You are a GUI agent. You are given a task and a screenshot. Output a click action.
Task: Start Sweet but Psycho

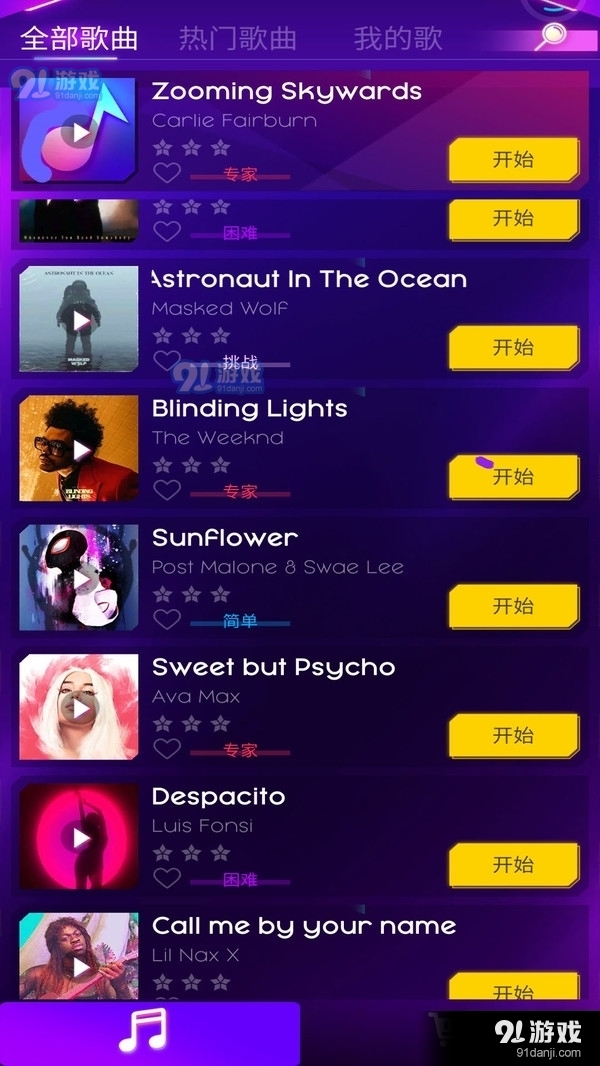click(x=513, y=736)
